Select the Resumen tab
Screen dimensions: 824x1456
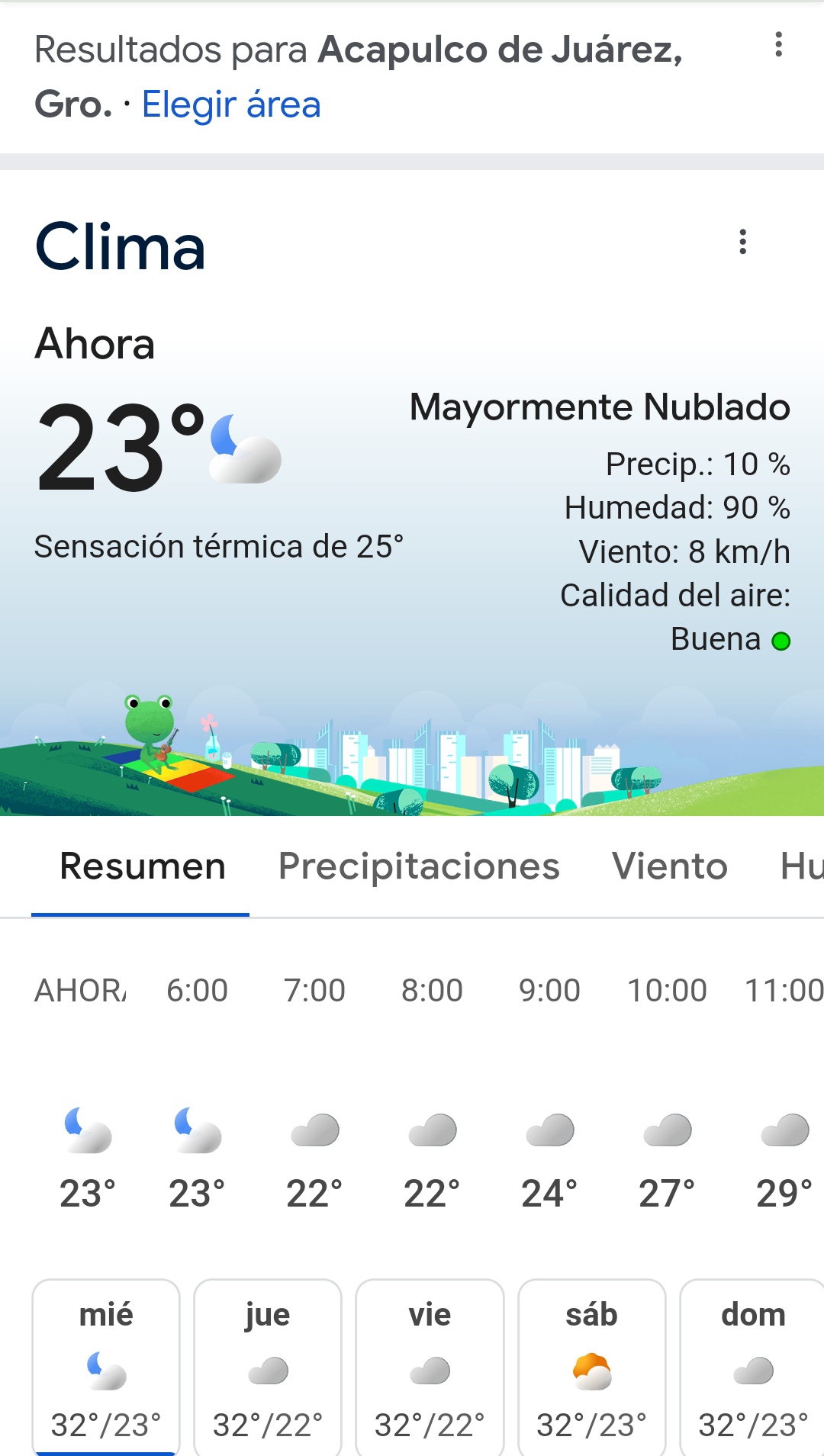142,866
